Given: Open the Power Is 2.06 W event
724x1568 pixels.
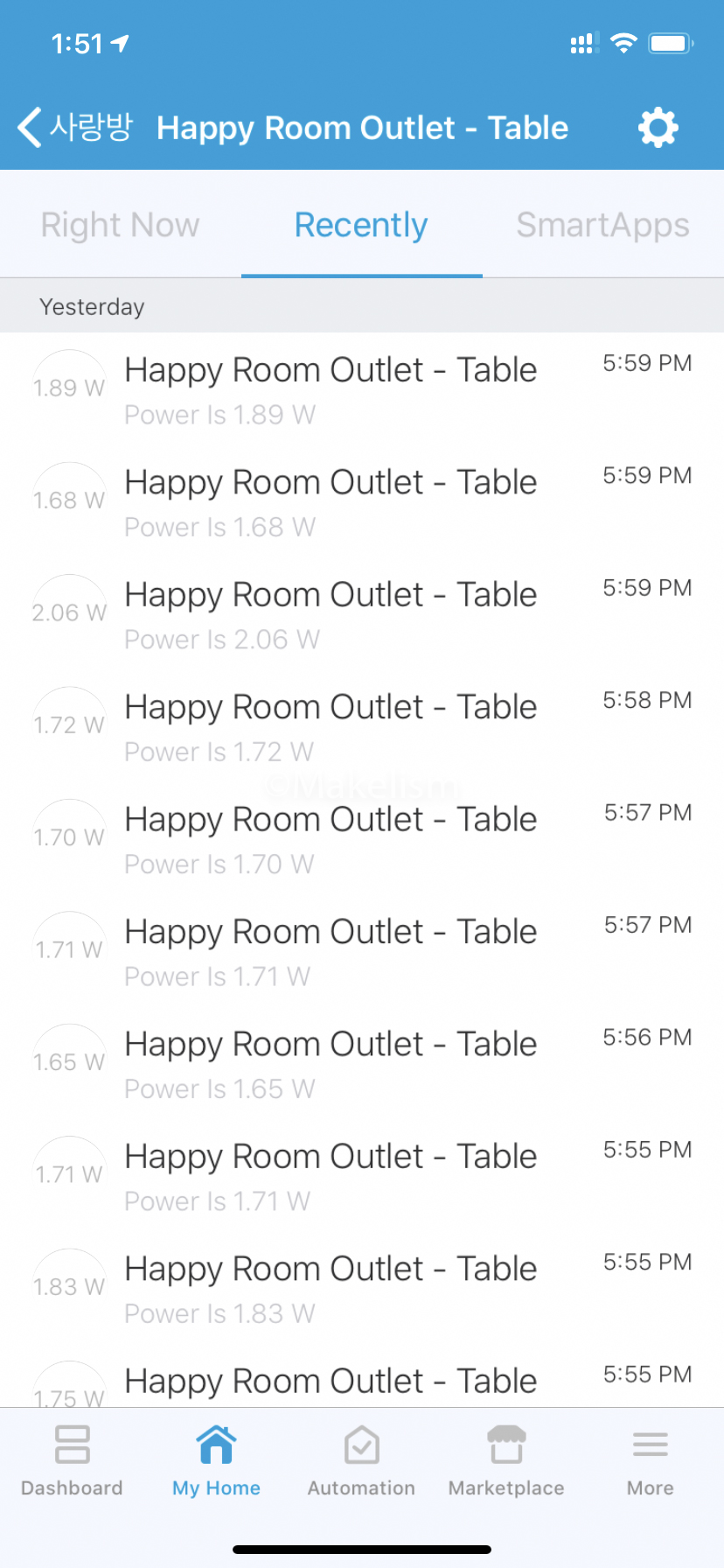Looking at the screenshot, I should pos(362,613).
